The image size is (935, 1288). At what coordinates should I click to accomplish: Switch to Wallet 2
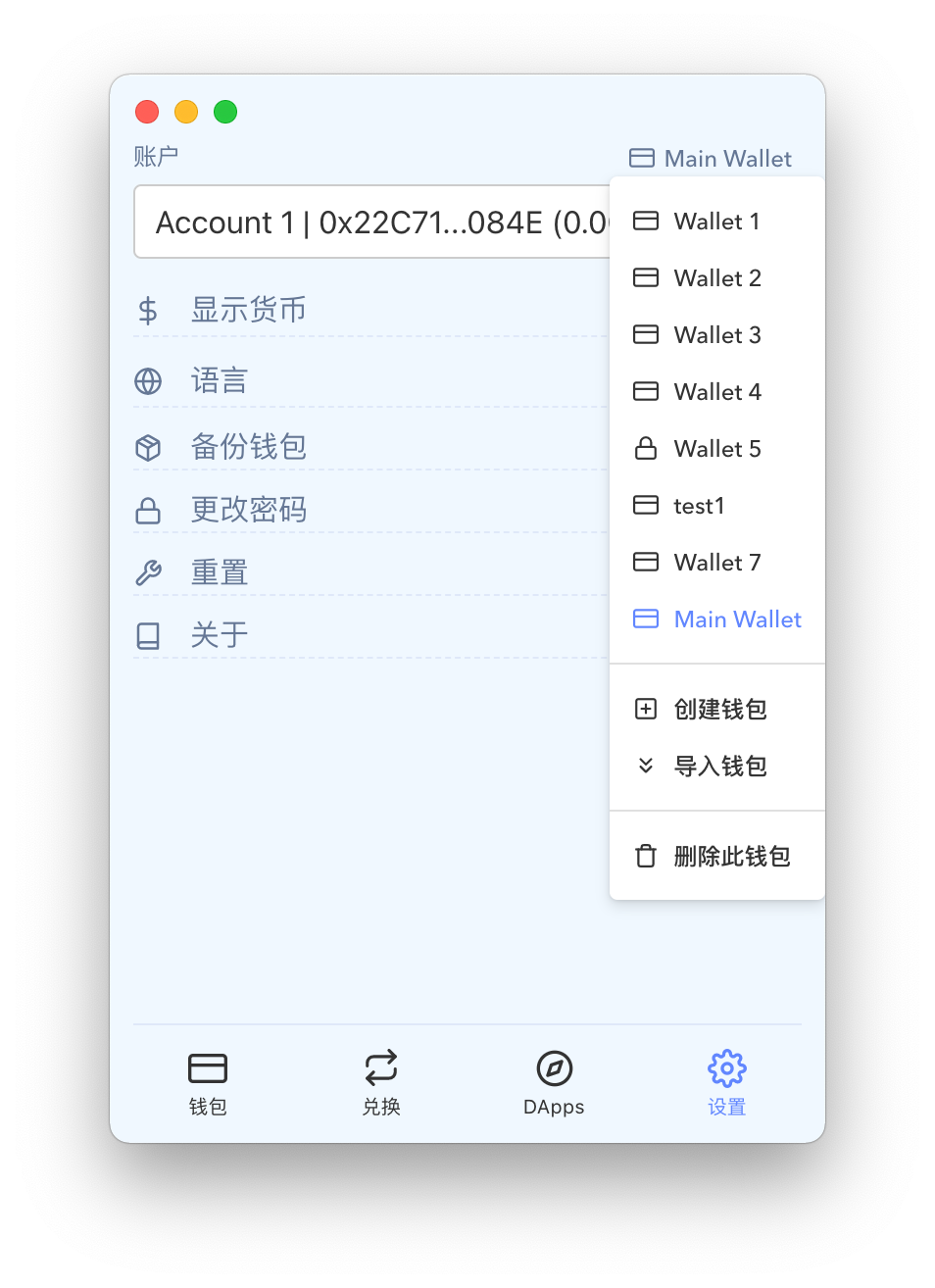715,278
